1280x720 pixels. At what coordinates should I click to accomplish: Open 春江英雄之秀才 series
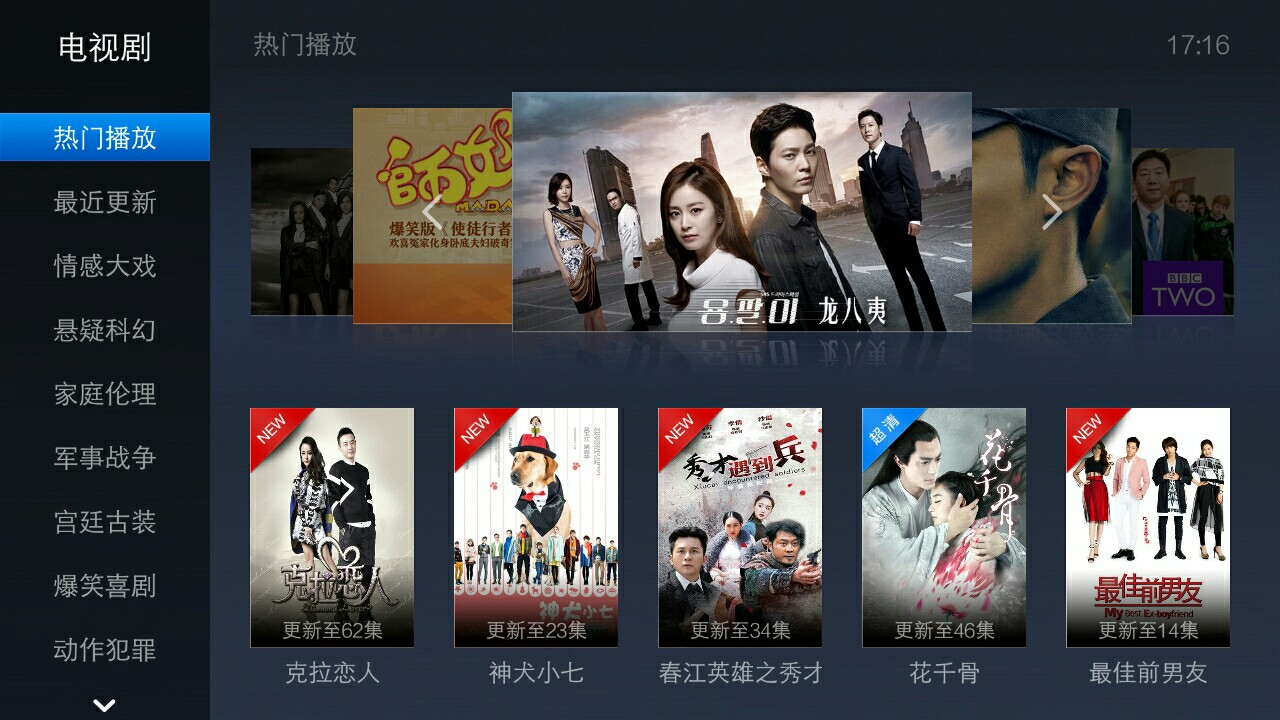pyautogui.click(x=740, y=527)
